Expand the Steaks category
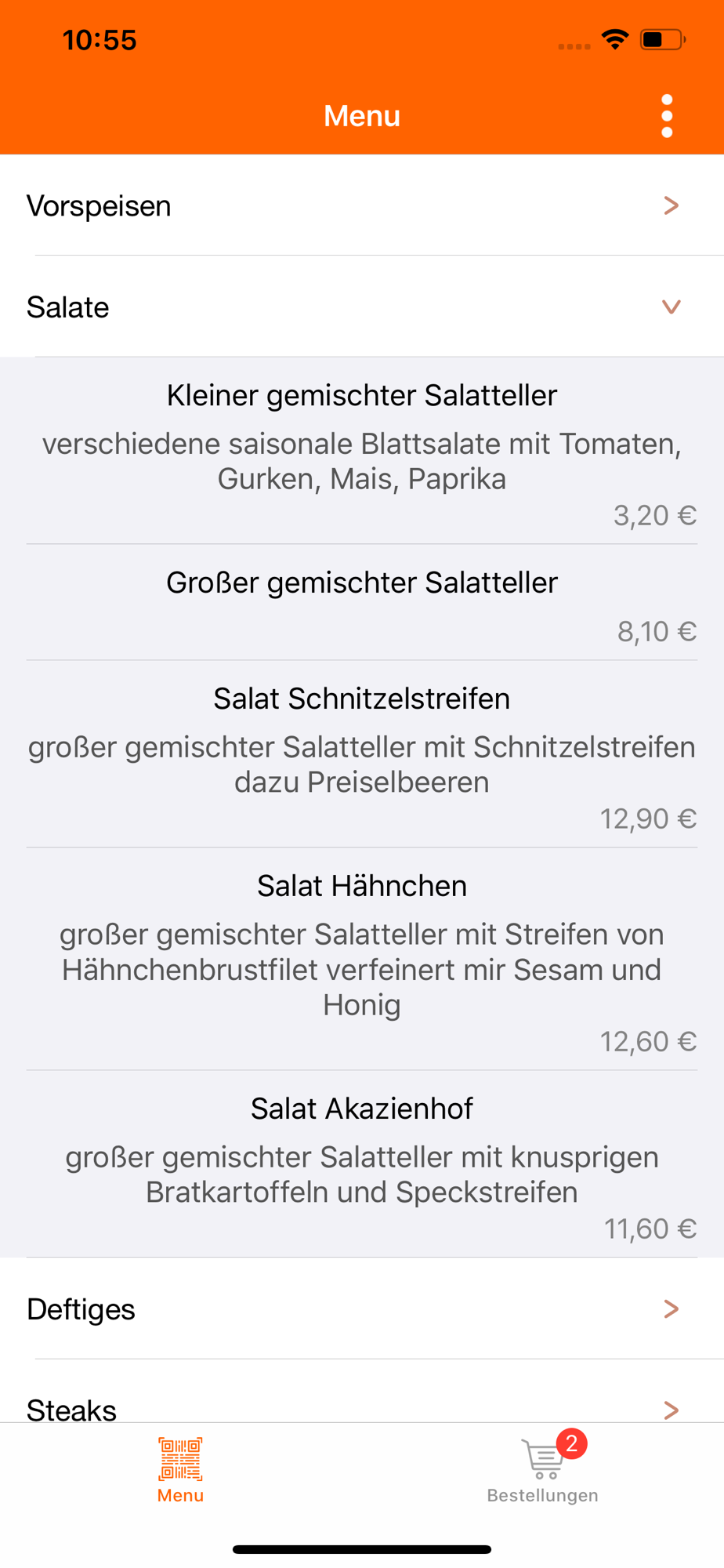 coord(362,1392)
